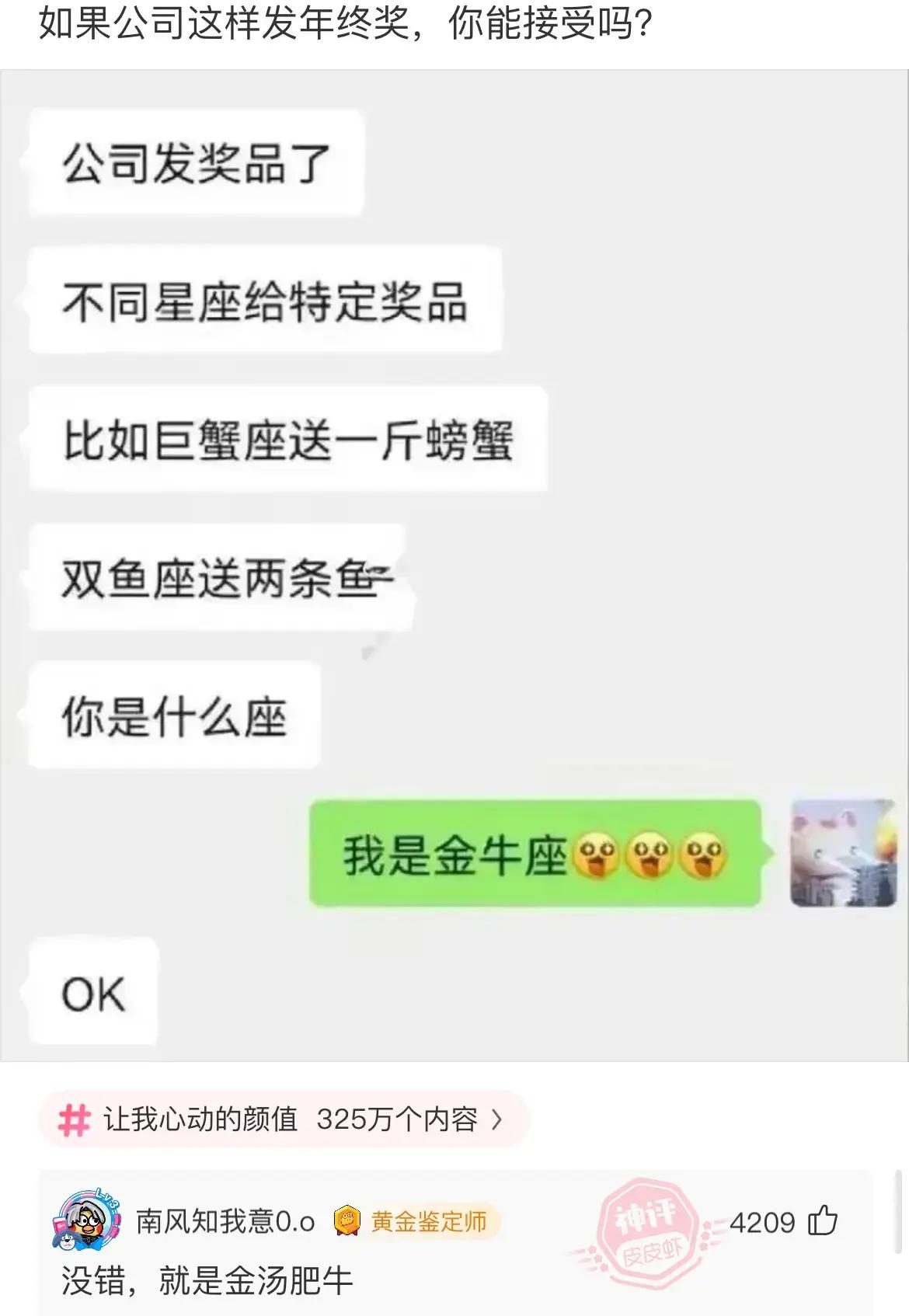View 南风知我意0.o's profile avatar
This screenshot has height=1316, width=909.
tap(87, 1221)
